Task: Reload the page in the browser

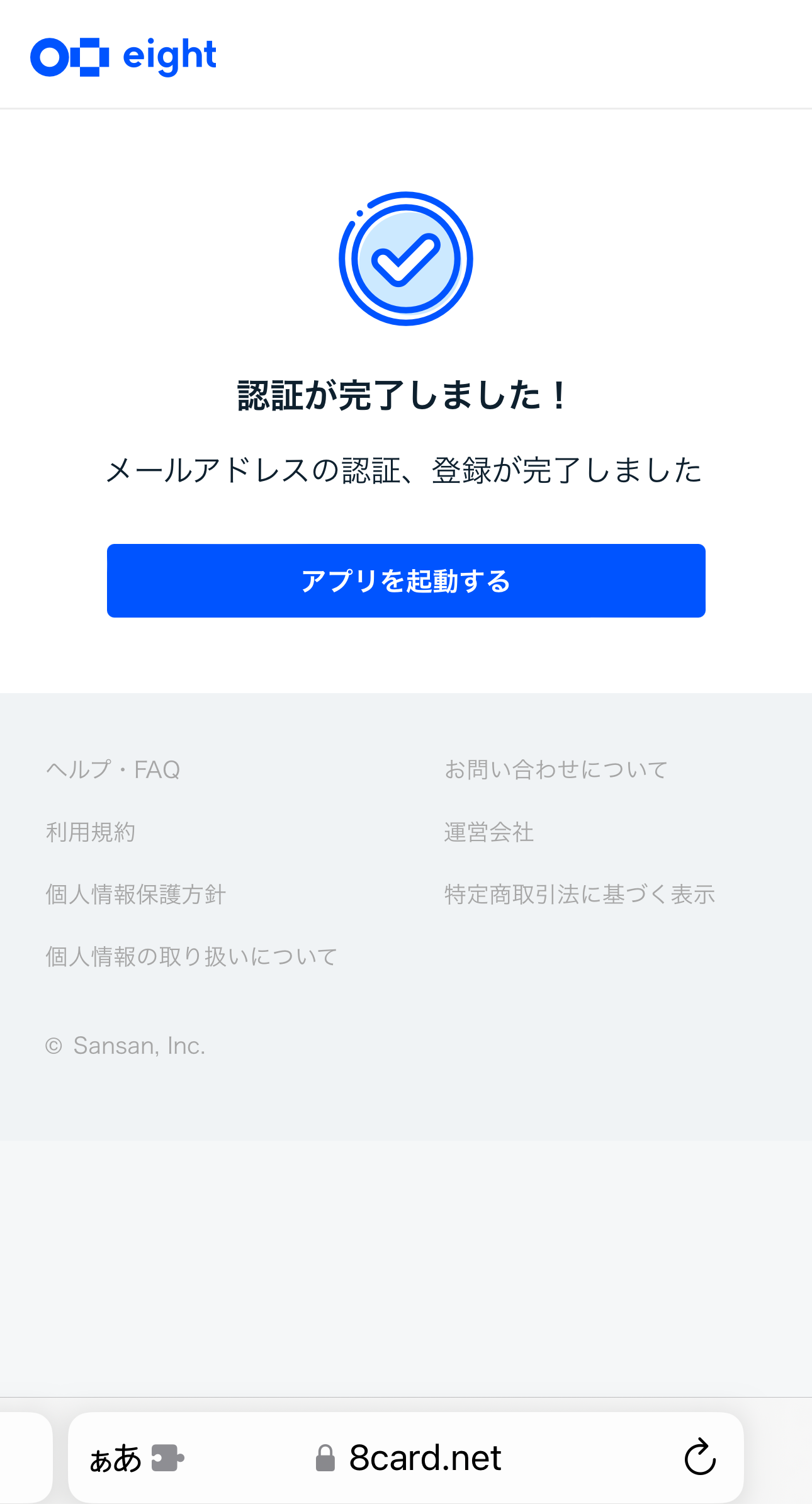Action: tap(700, 1457)
